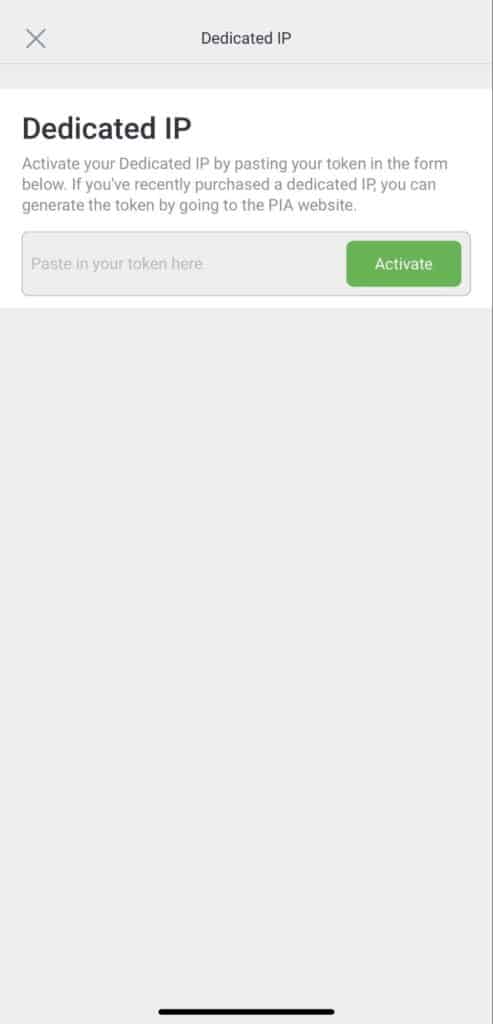The height and width of the screenshot is (1024, 493).
Task: Tap the token input field
Action: pyautogui.click(x=185, y=264)
